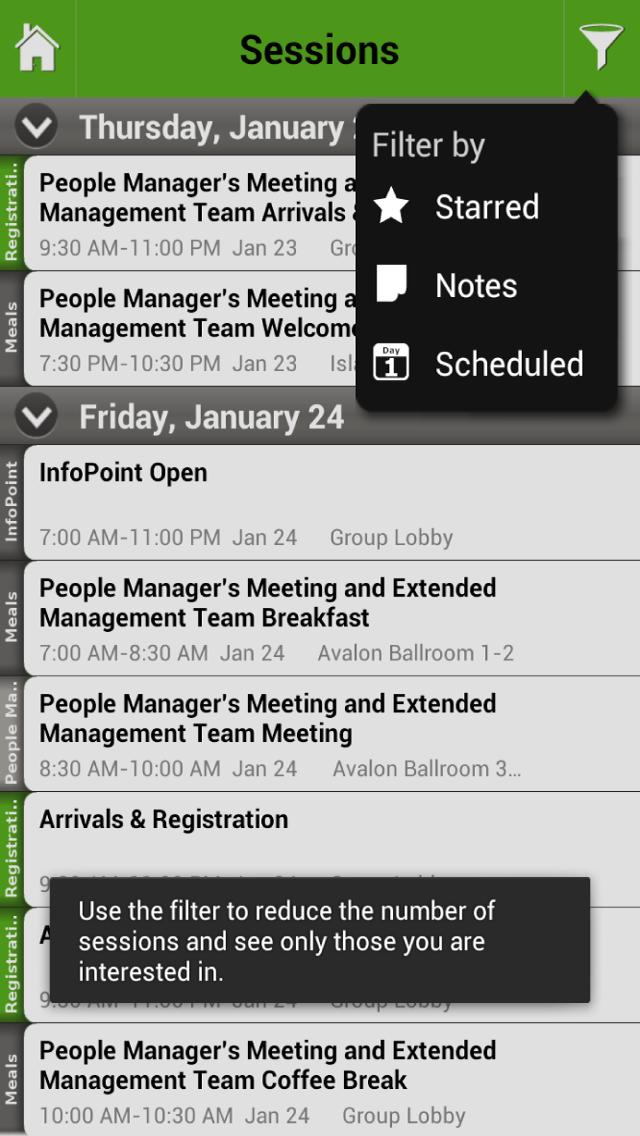
Task: Open the Management Team Breakfast session
Action: coord(330,618)
